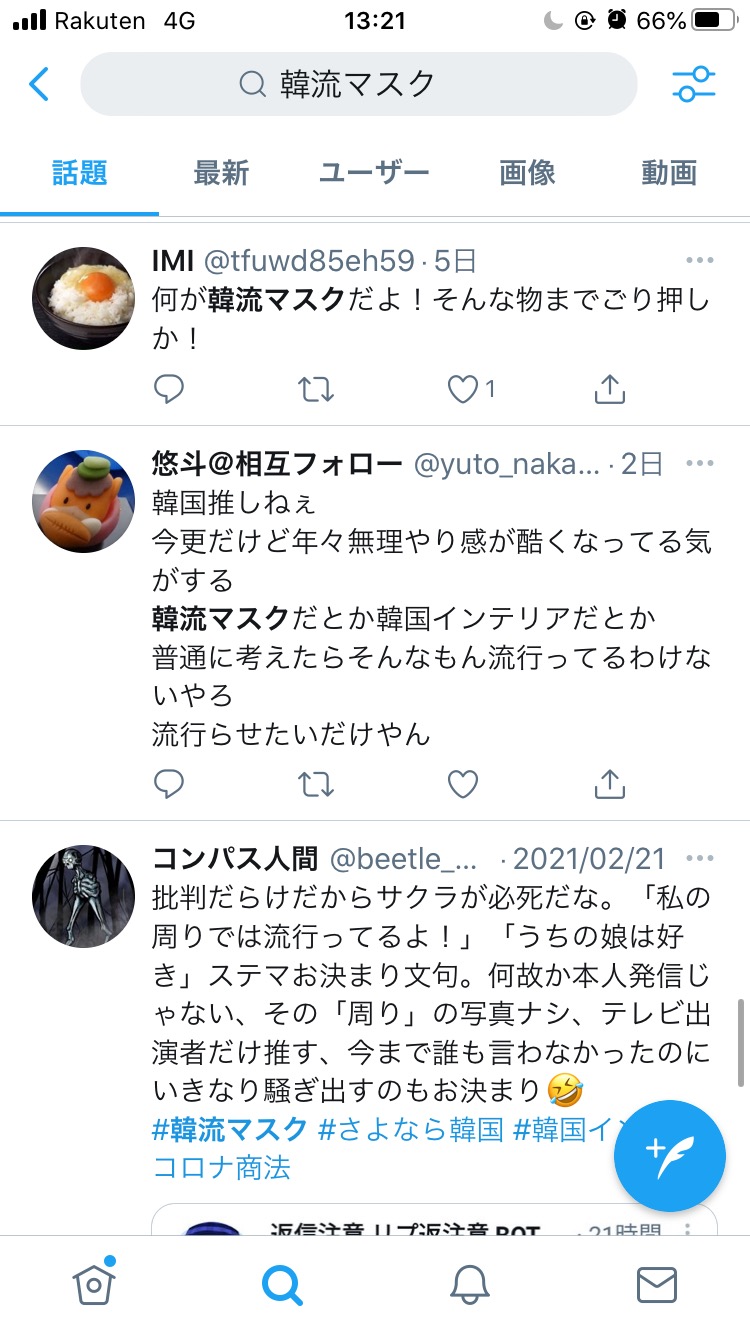Image resolution: width=750 pixels, height=1334 pixels.
Task: Open the direct messages envelope
Action: (x=656, y=1284)
